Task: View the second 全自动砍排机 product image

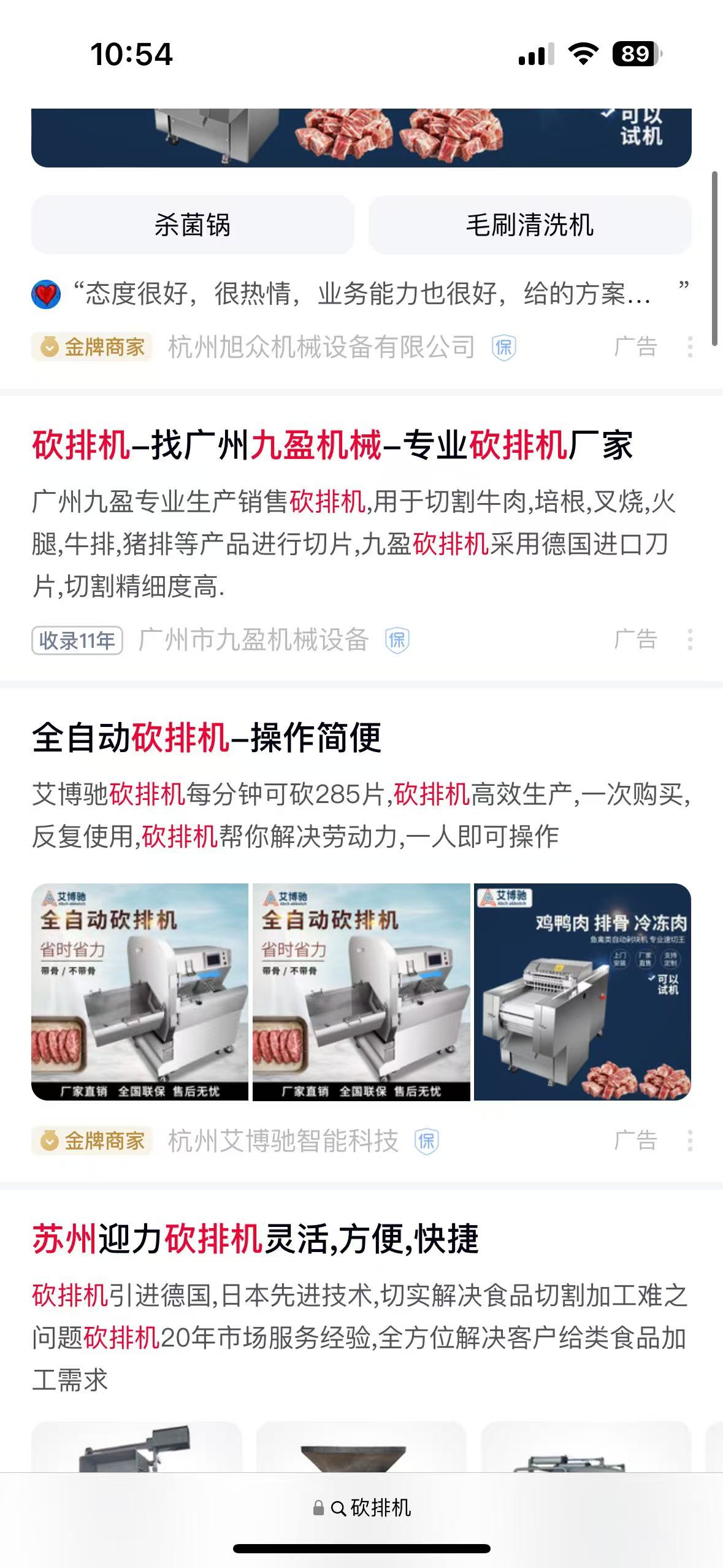Action: click(361, 991)
